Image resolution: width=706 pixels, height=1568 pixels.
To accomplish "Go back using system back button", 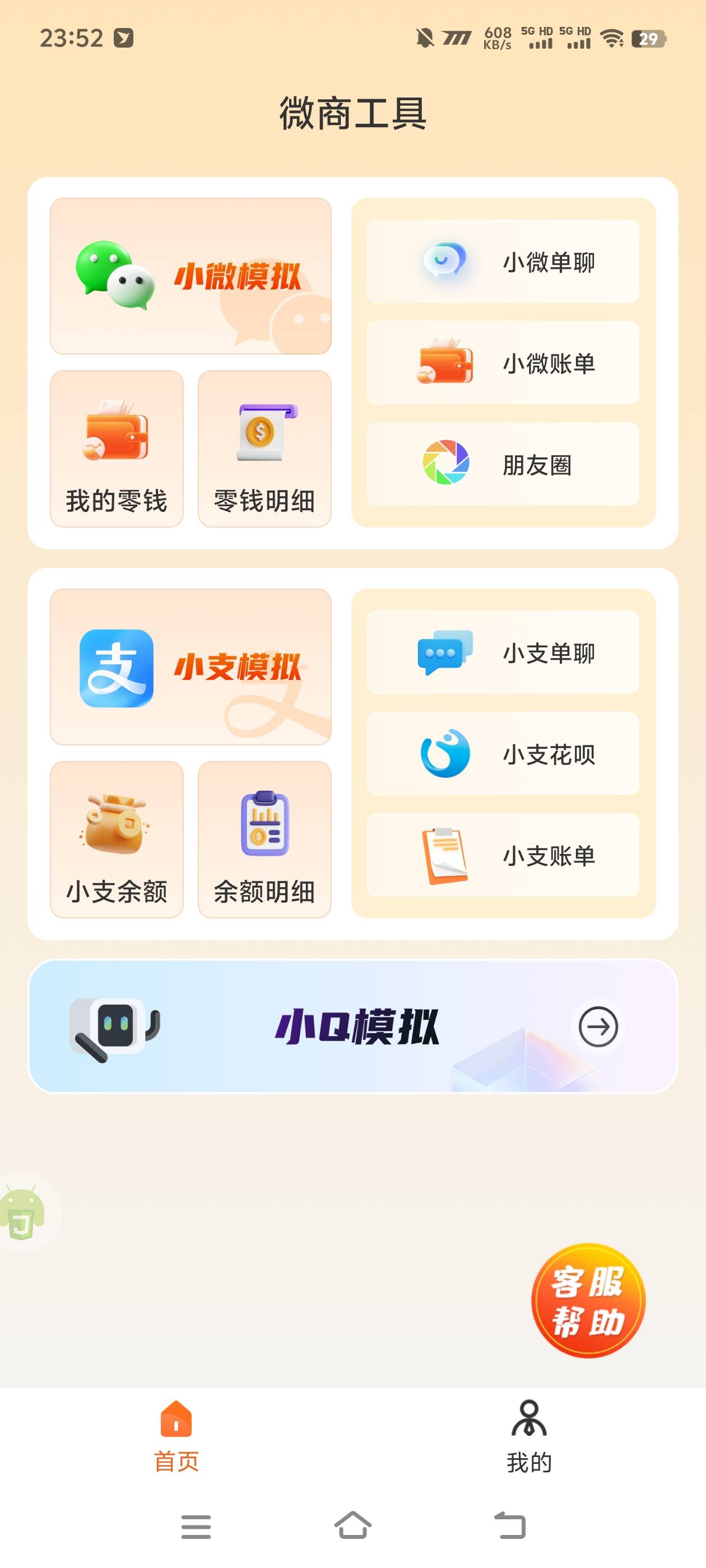I will 509,1526.
